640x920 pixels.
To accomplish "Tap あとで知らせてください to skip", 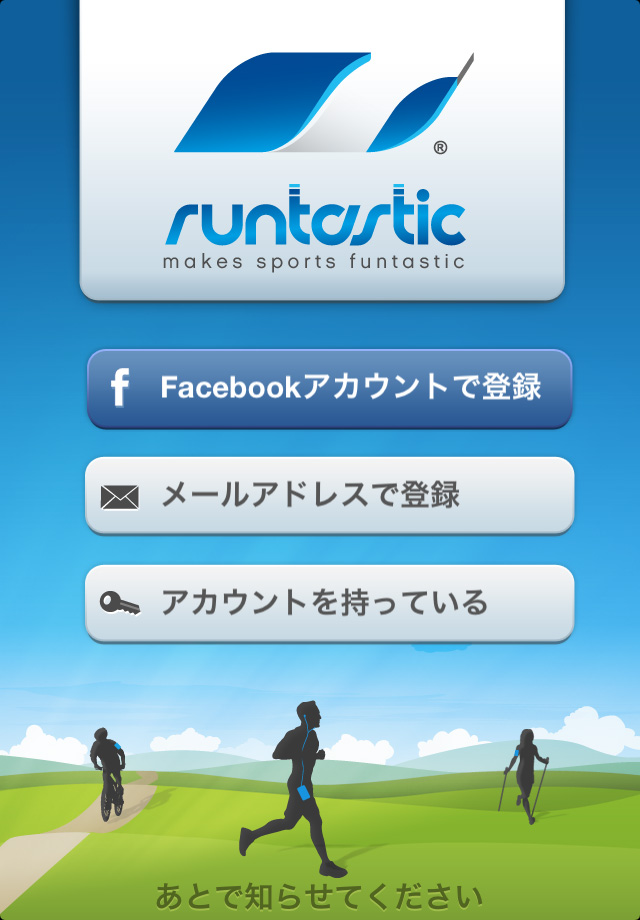I will [x=320, y=895].
